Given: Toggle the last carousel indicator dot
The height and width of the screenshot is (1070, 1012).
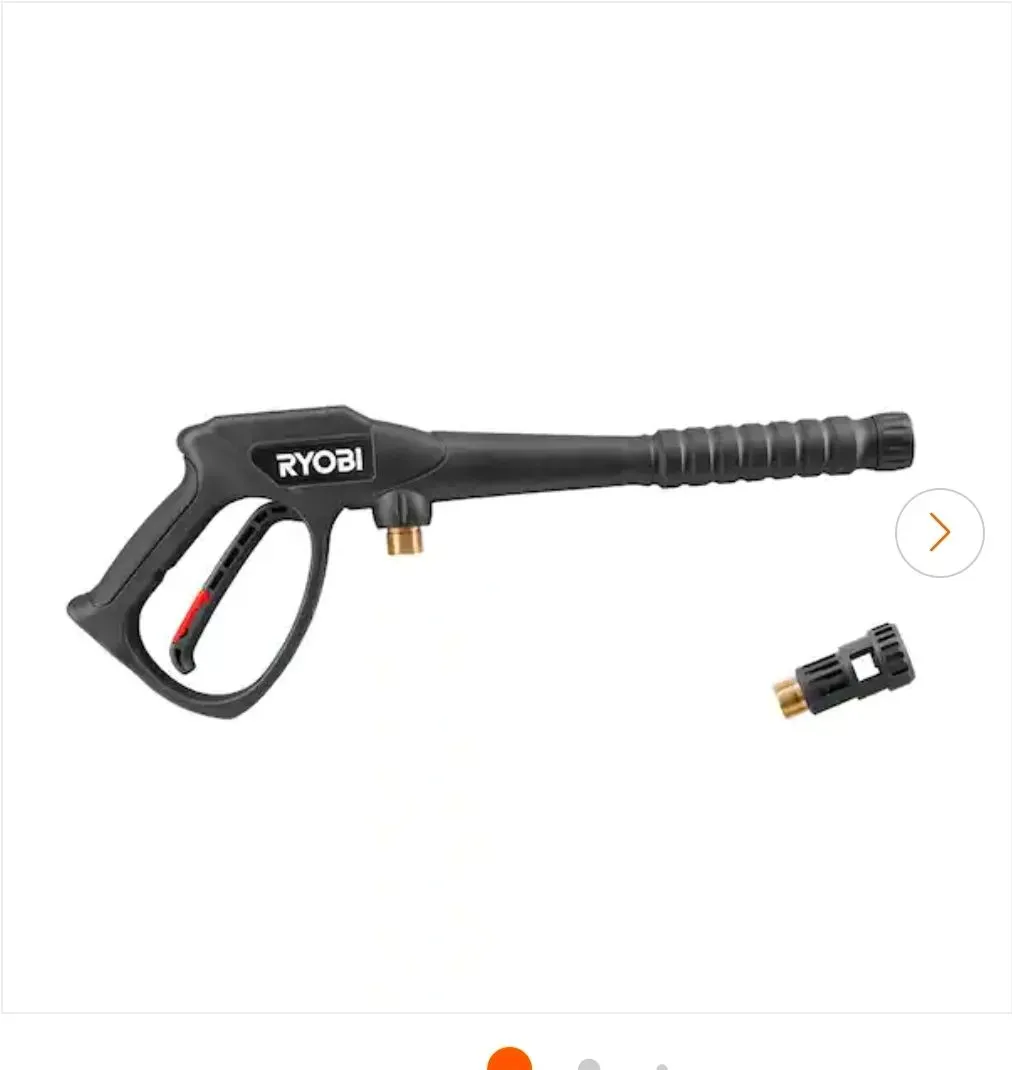Looking at the screenshot, I should (x=661, y=1064).
